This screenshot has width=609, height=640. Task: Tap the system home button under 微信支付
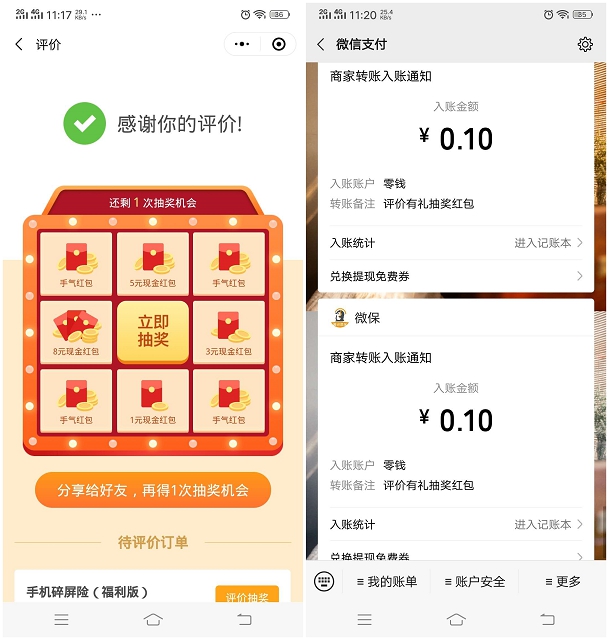(456, 620)
